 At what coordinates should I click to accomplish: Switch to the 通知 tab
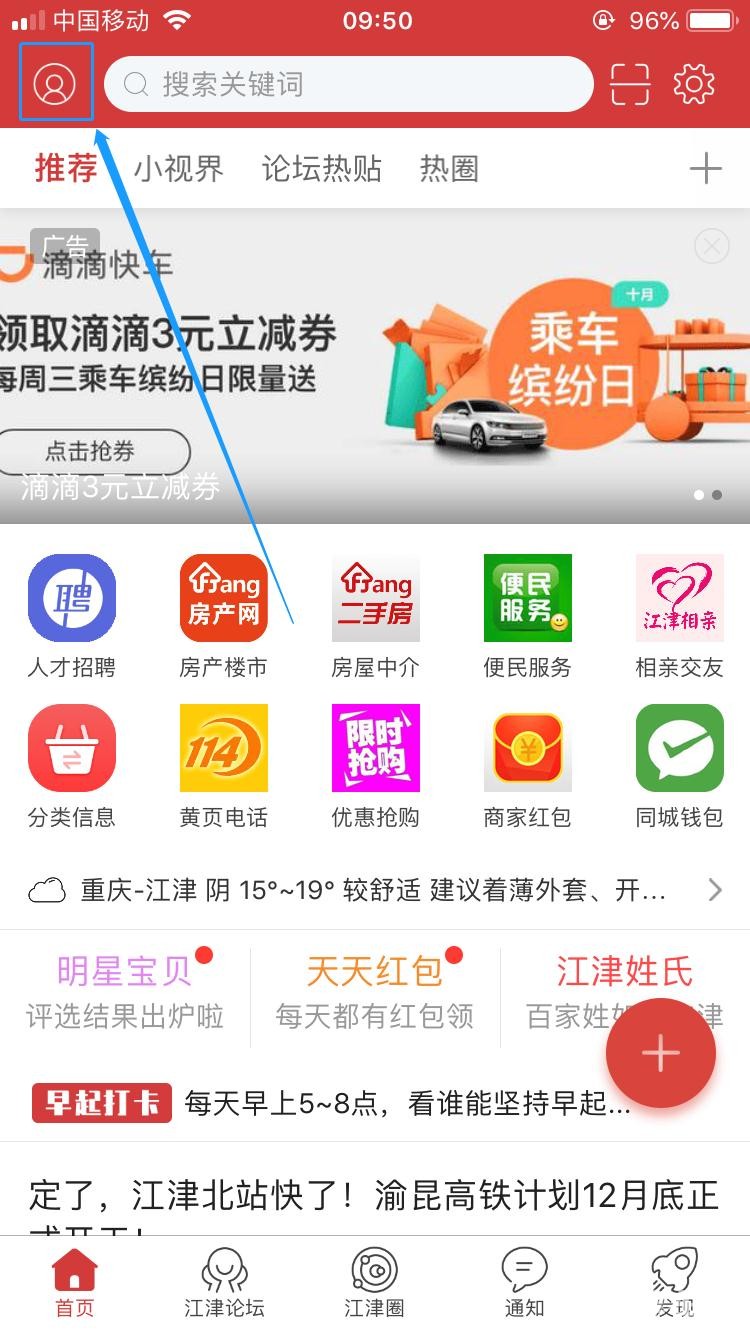pos(524,1284)
